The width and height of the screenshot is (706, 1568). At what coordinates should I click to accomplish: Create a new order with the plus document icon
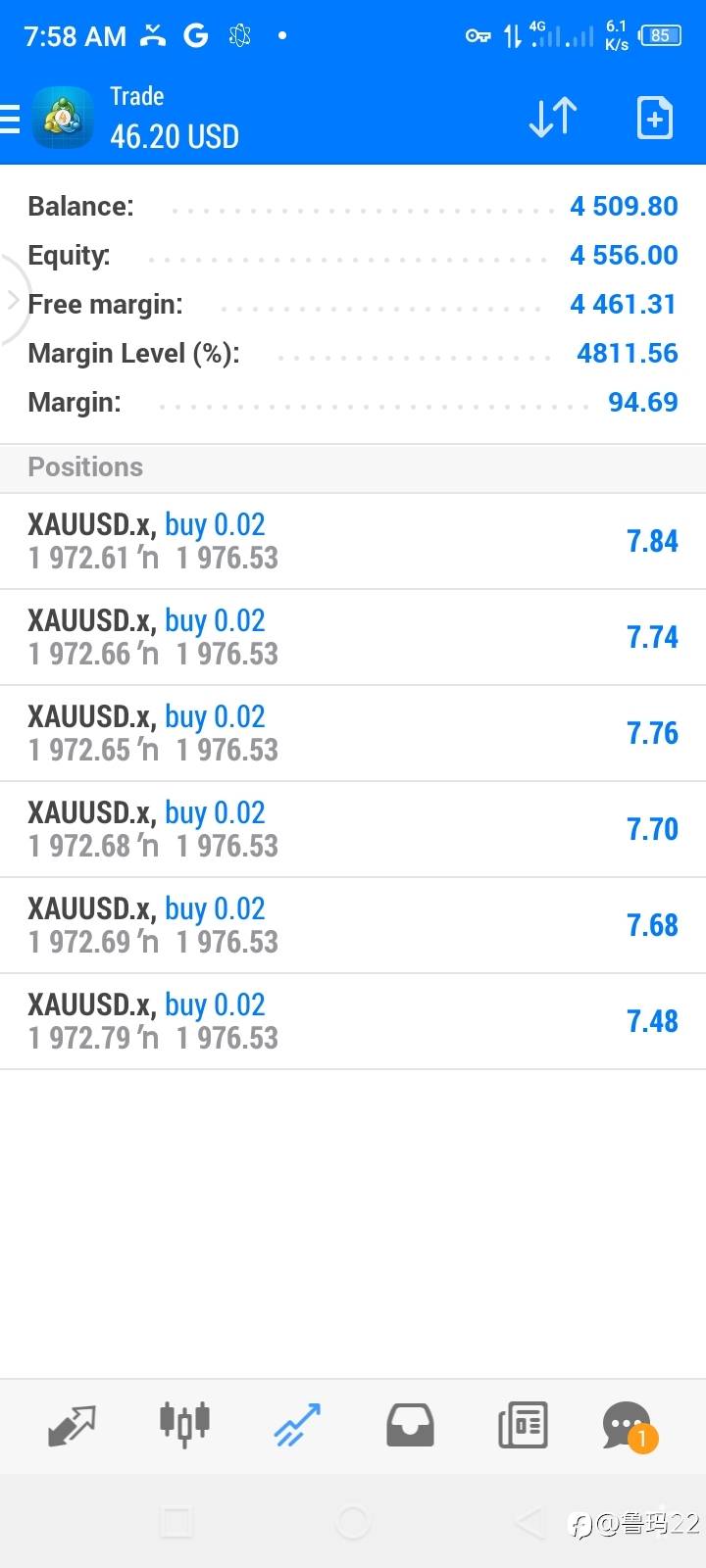(x=654, y=118)
